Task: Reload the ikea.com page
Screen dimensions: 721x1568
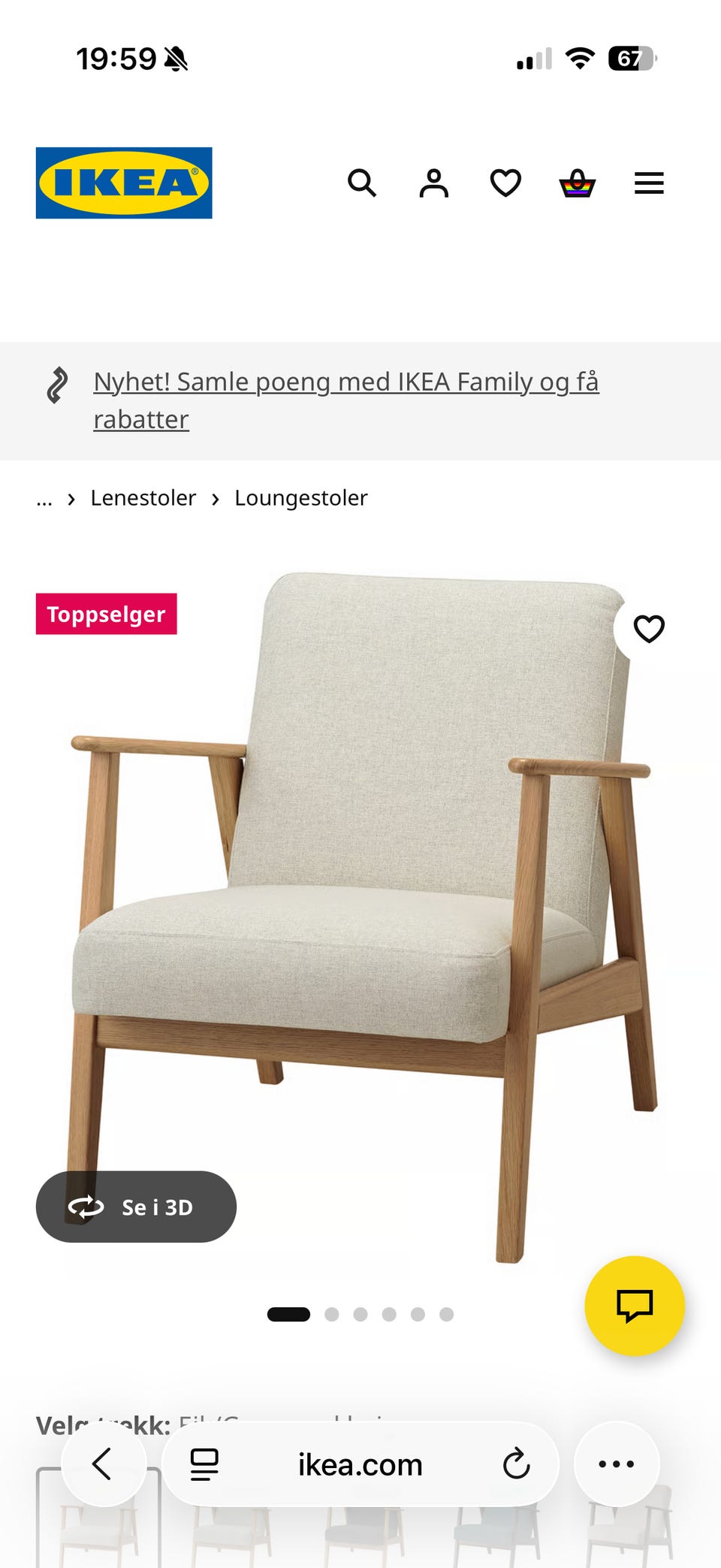Action: [517, 1464]
